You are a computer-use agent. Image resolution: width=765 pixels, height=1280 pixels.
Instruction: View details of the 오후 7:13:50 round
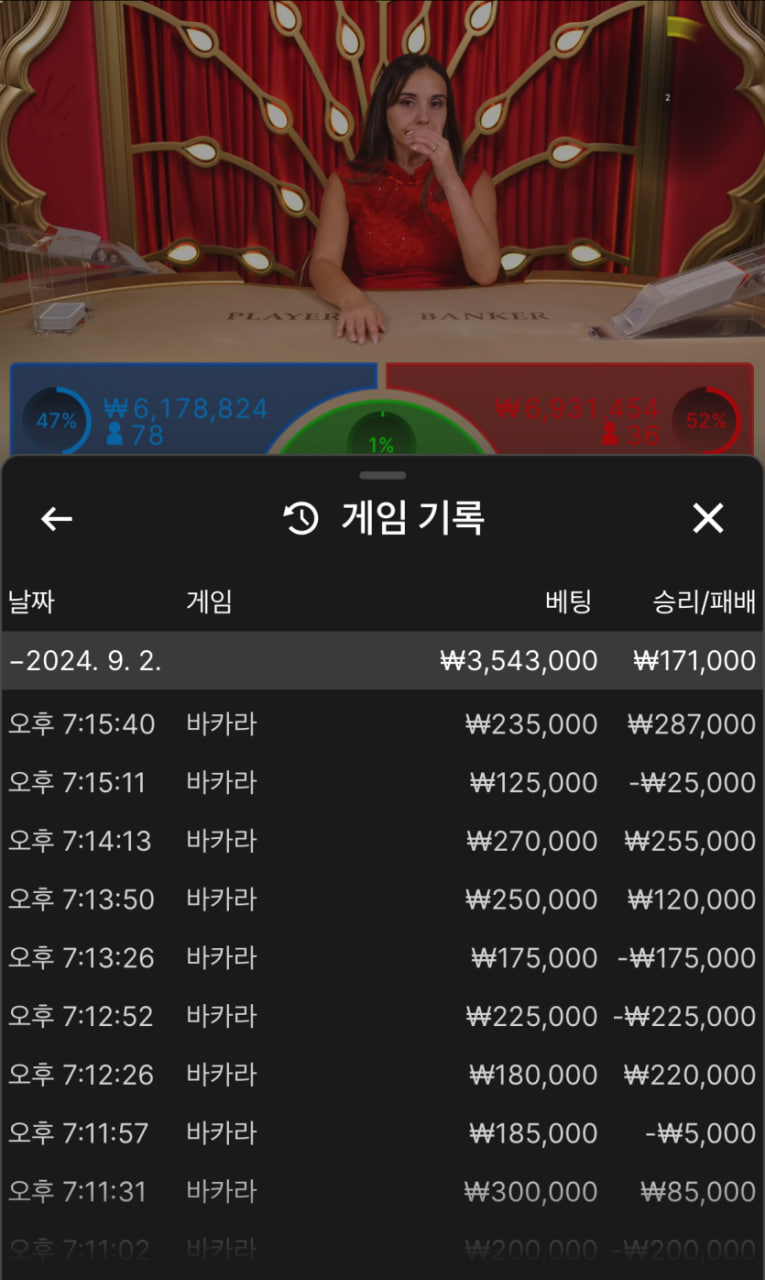[382, 899]
